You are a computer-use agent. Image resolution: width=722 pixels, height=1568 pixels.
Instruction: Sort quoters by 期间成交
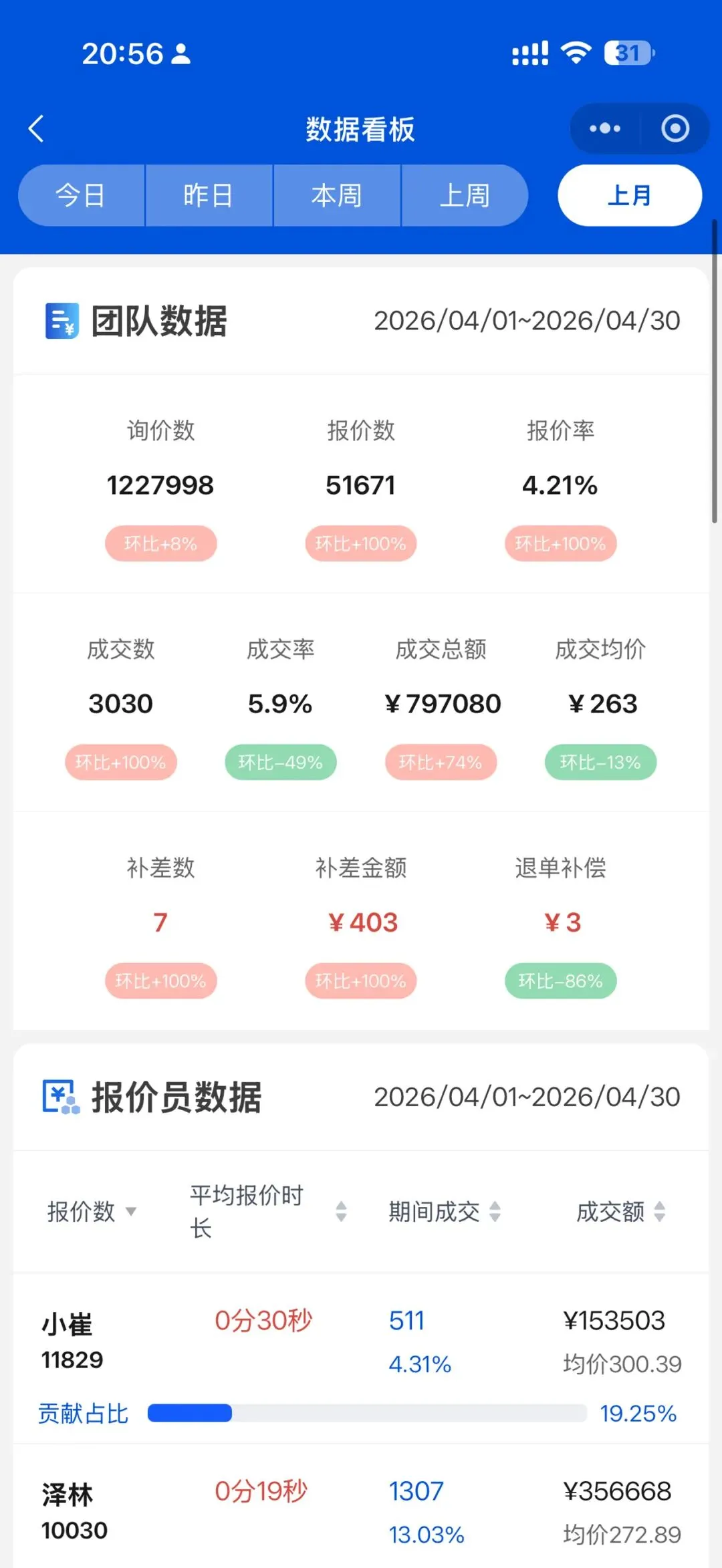click(x=445, y=1211)
